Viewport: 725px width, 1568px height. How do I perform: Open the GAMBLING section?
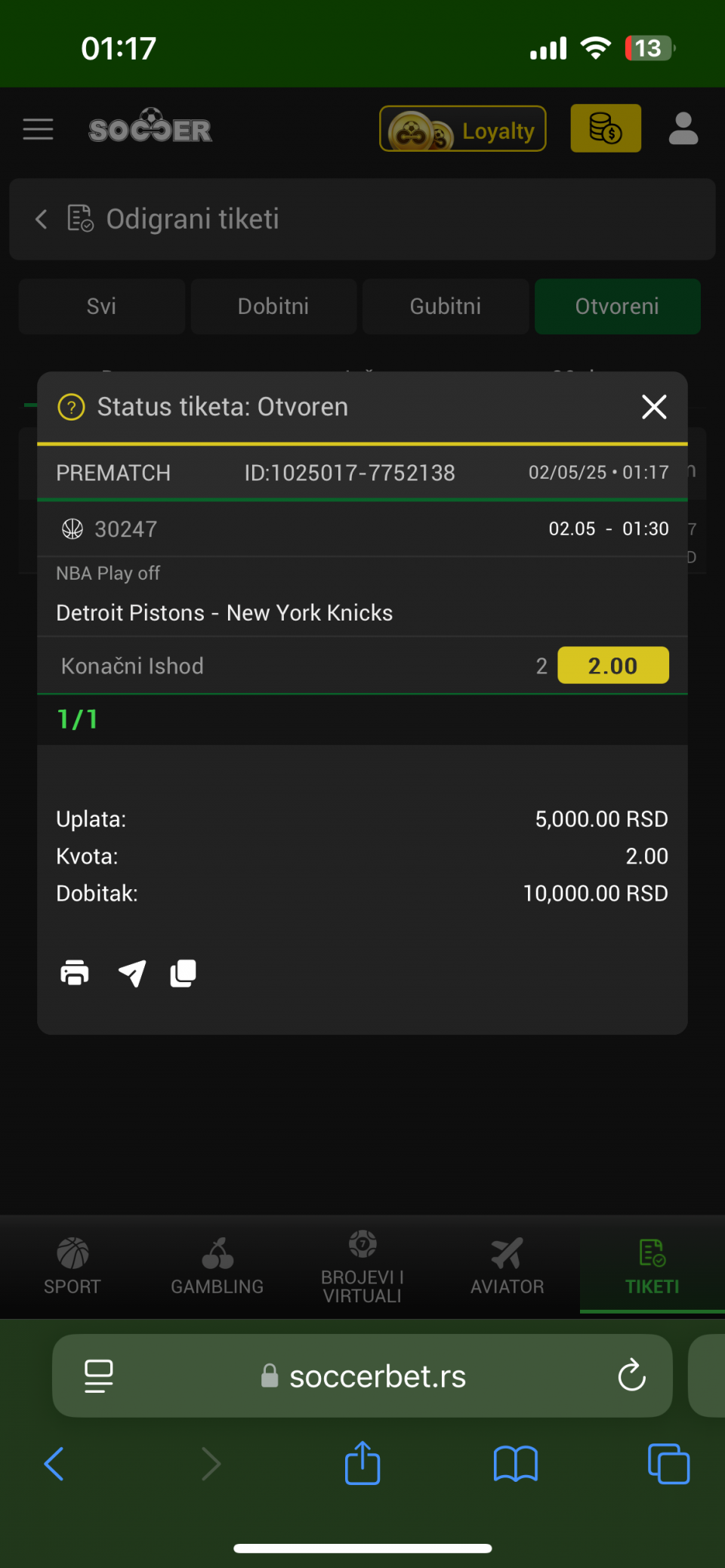217,1267
